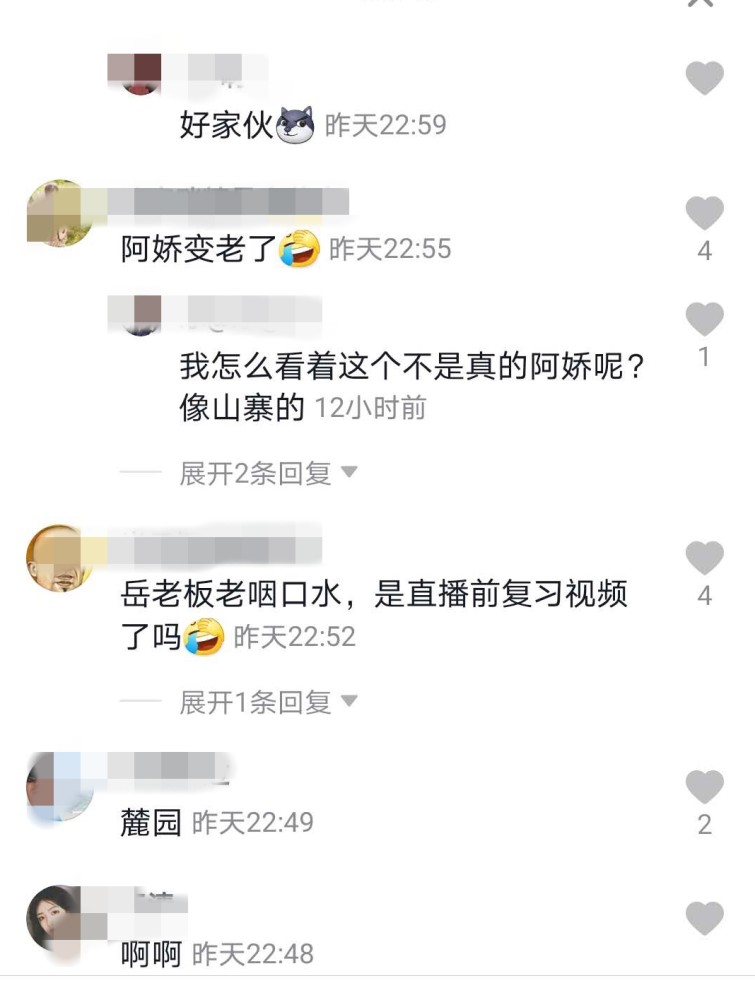This screenshot has width=755, height=1000.
Task: Like the comment 像山寨的
Action: (706, 320)
